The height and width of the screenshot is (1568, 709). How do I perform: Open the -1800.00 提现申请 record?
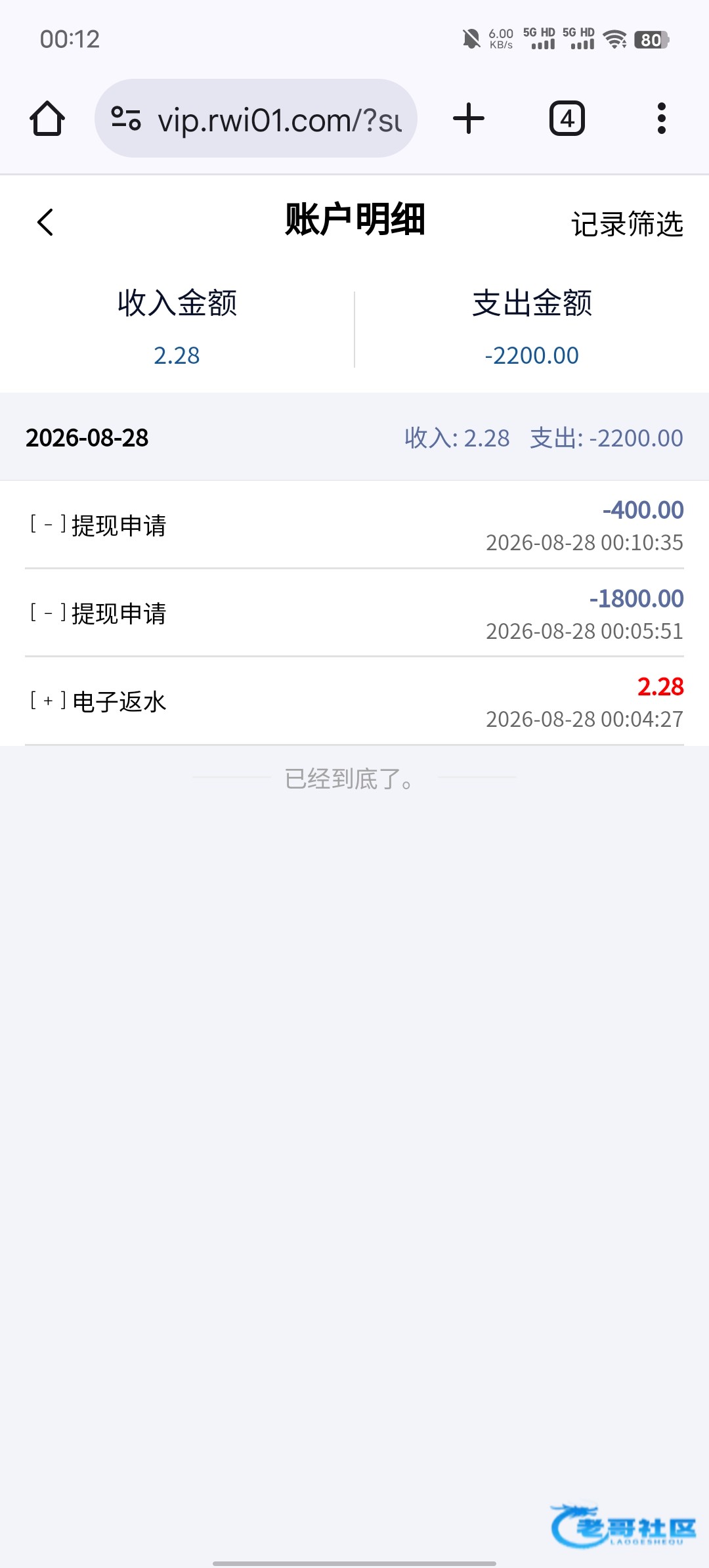tap(354, 613)
